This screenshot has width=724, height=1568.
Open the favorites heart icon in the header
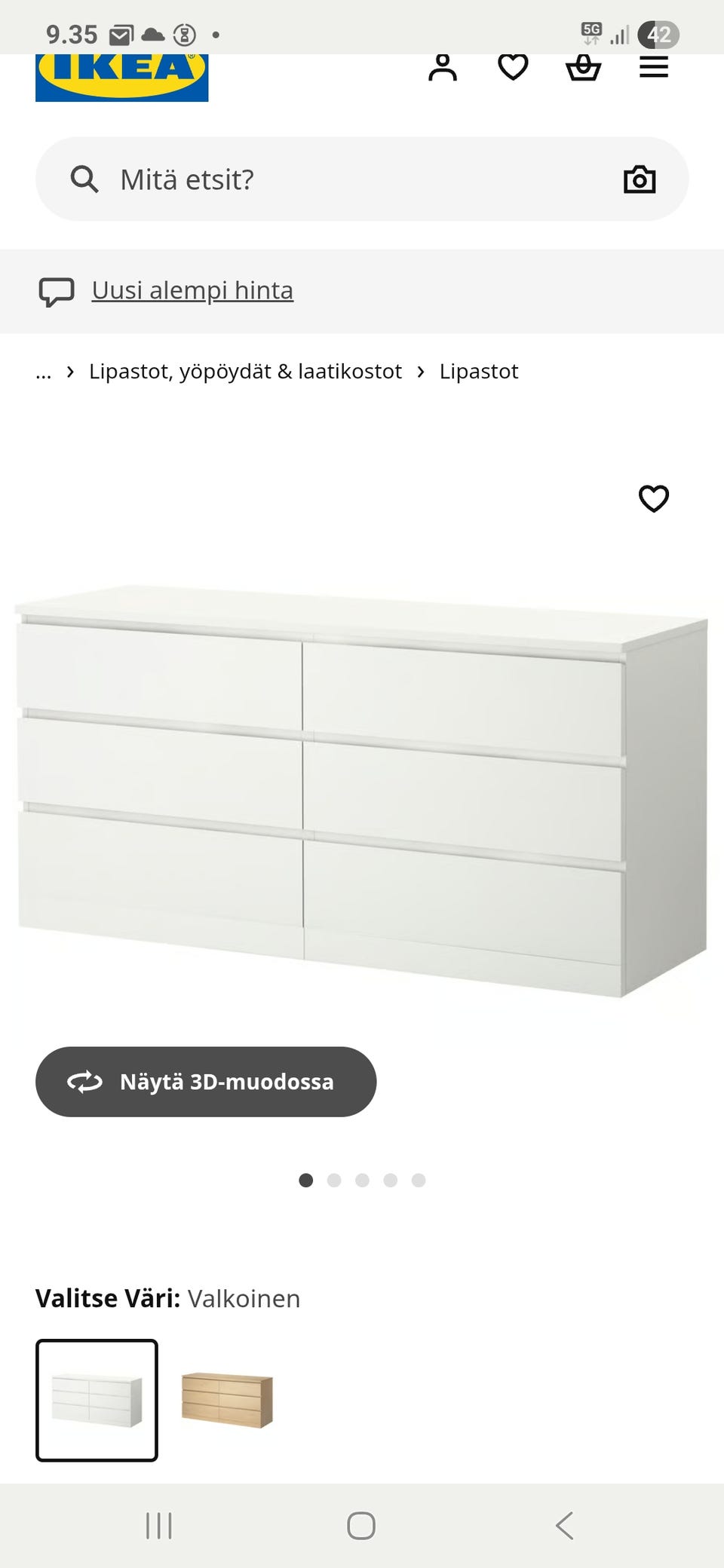[514, 68]
